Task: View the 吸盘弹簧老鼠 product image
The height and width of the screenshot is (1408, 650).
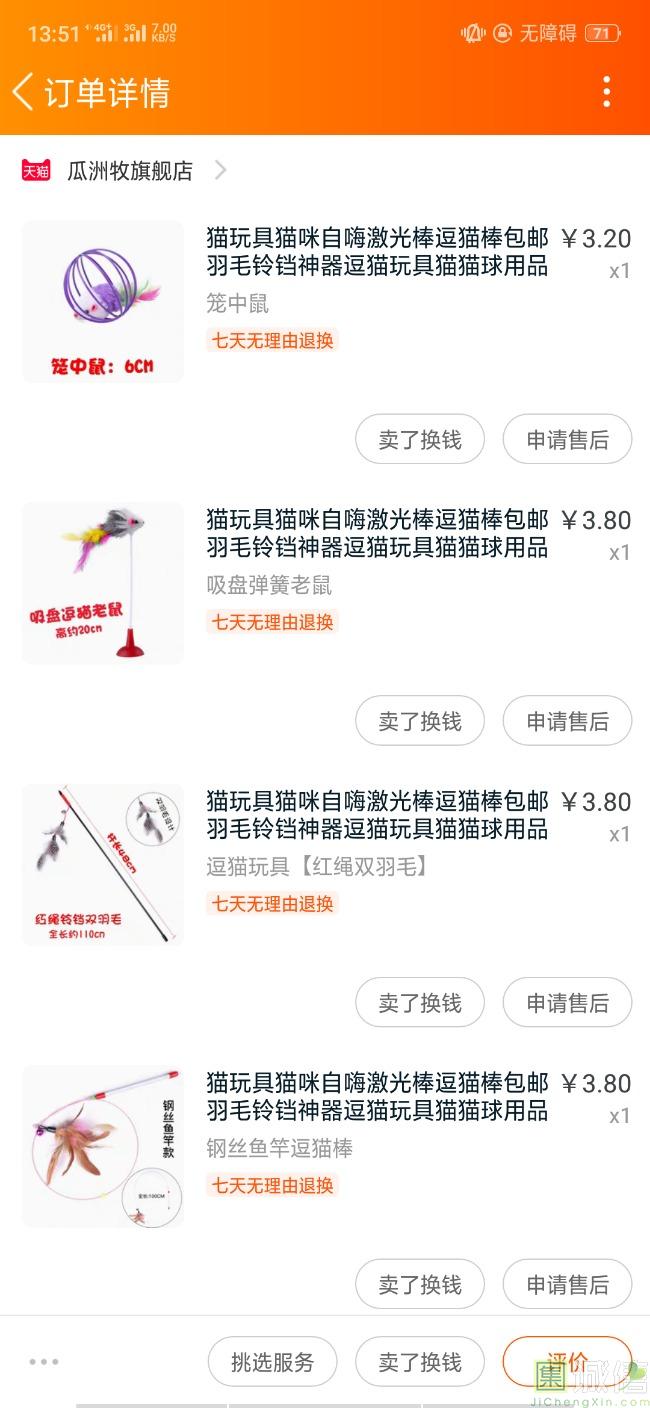Action: [103, 583]
